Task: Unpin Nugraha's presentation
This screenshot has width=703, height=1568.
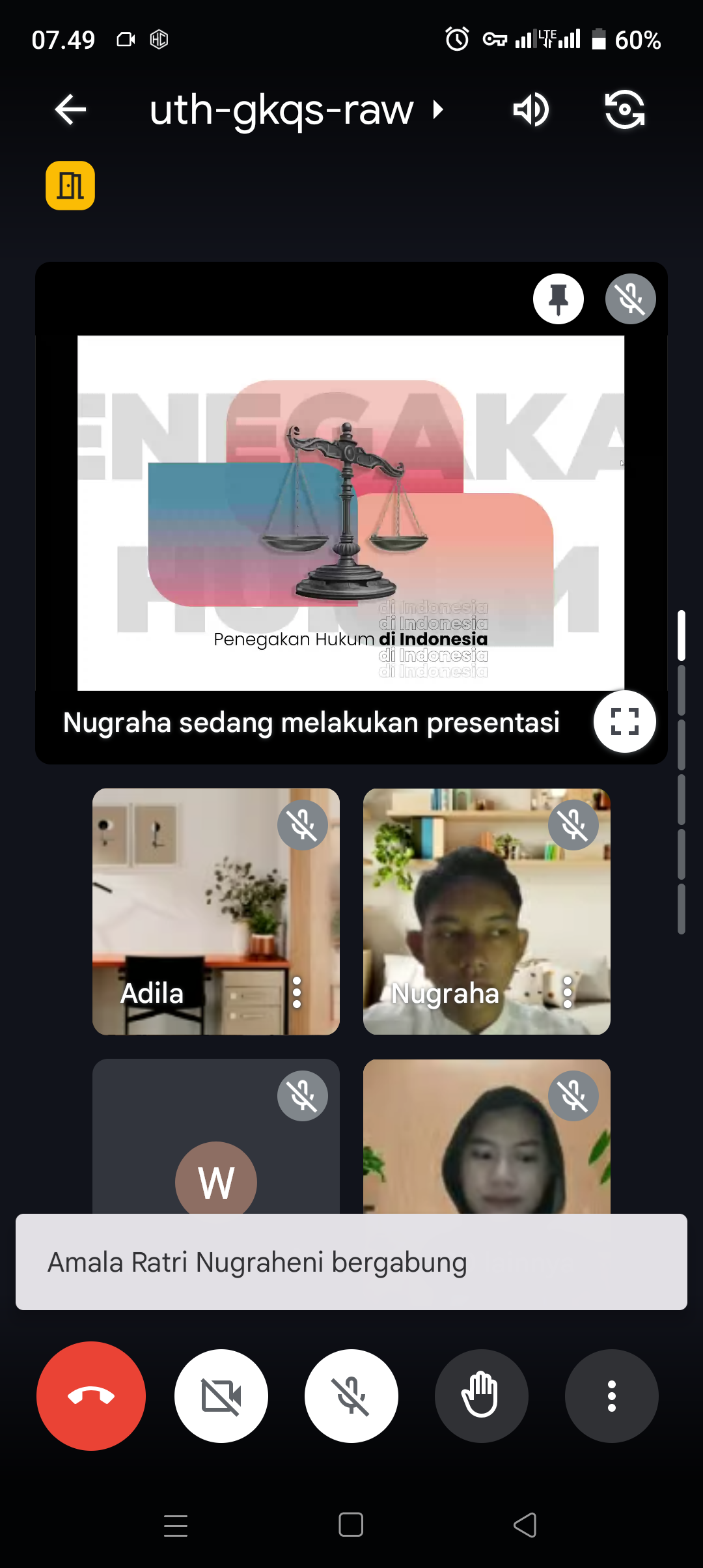Action: click(558, 300)
